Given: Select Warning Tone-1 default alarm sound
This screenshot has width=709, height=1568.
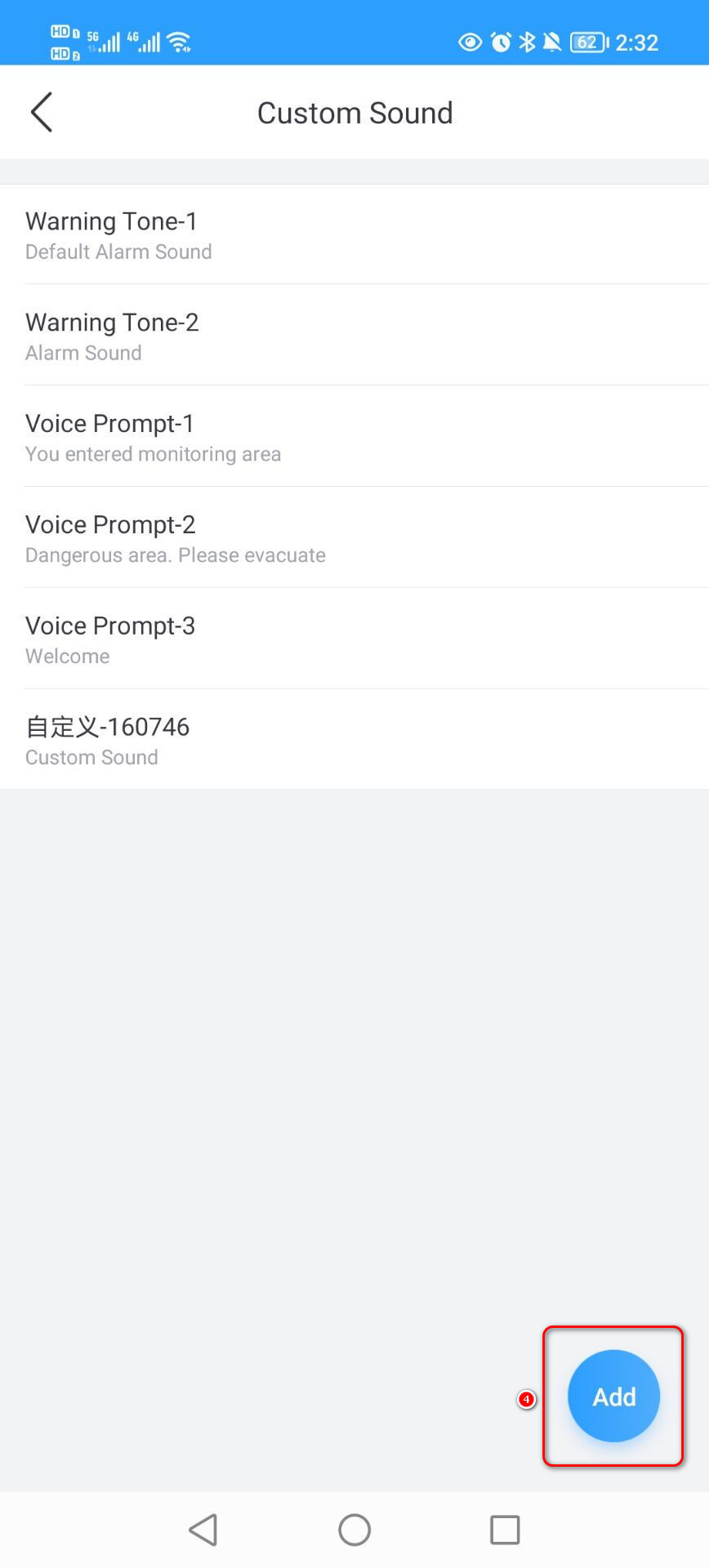Looking at the screenshot, I should pos(354,234).
